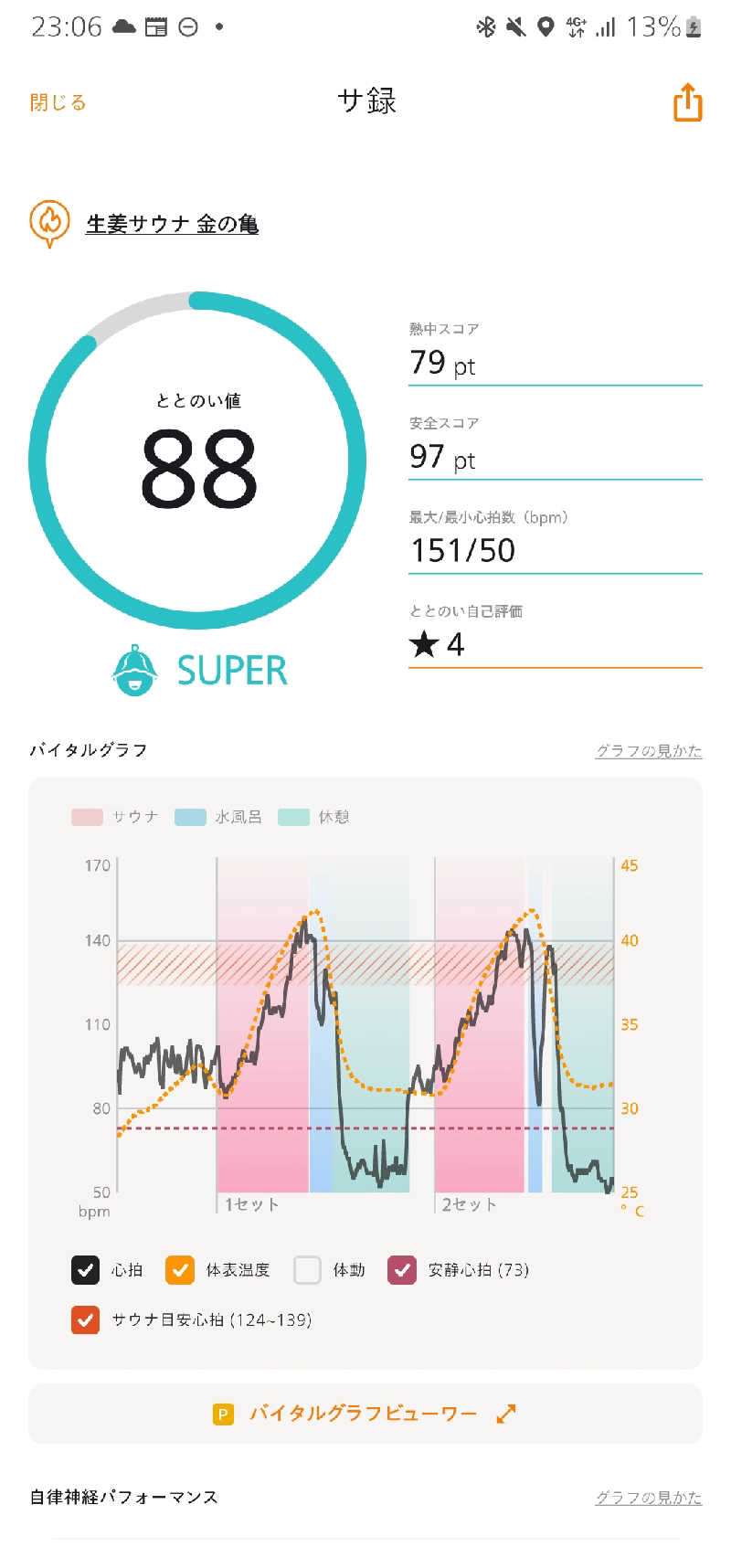Uncheck the 心拍 checkbox
This screenshot has width=731, height=1568.
85,1270
